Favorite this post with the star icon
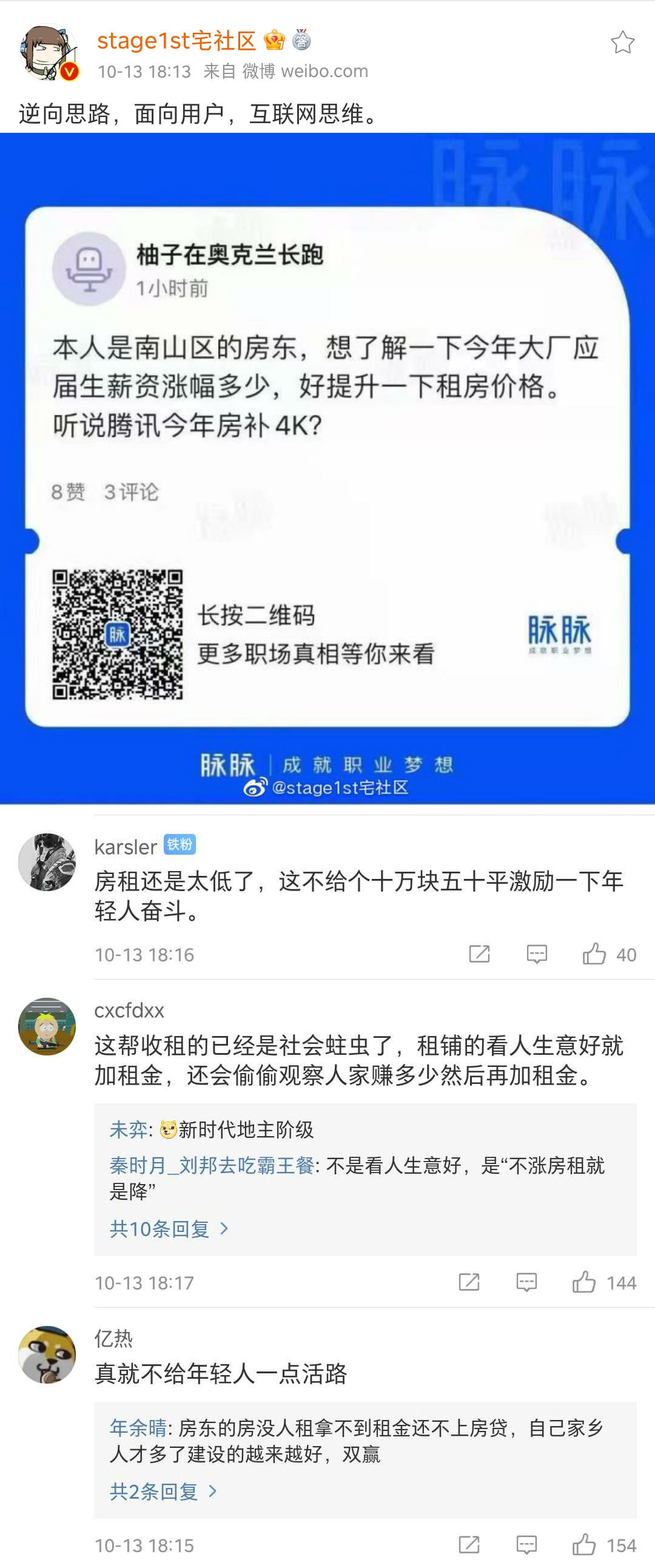Image resolution: width=655 pixels, height=1568 pixels. (x=622, y=42)
